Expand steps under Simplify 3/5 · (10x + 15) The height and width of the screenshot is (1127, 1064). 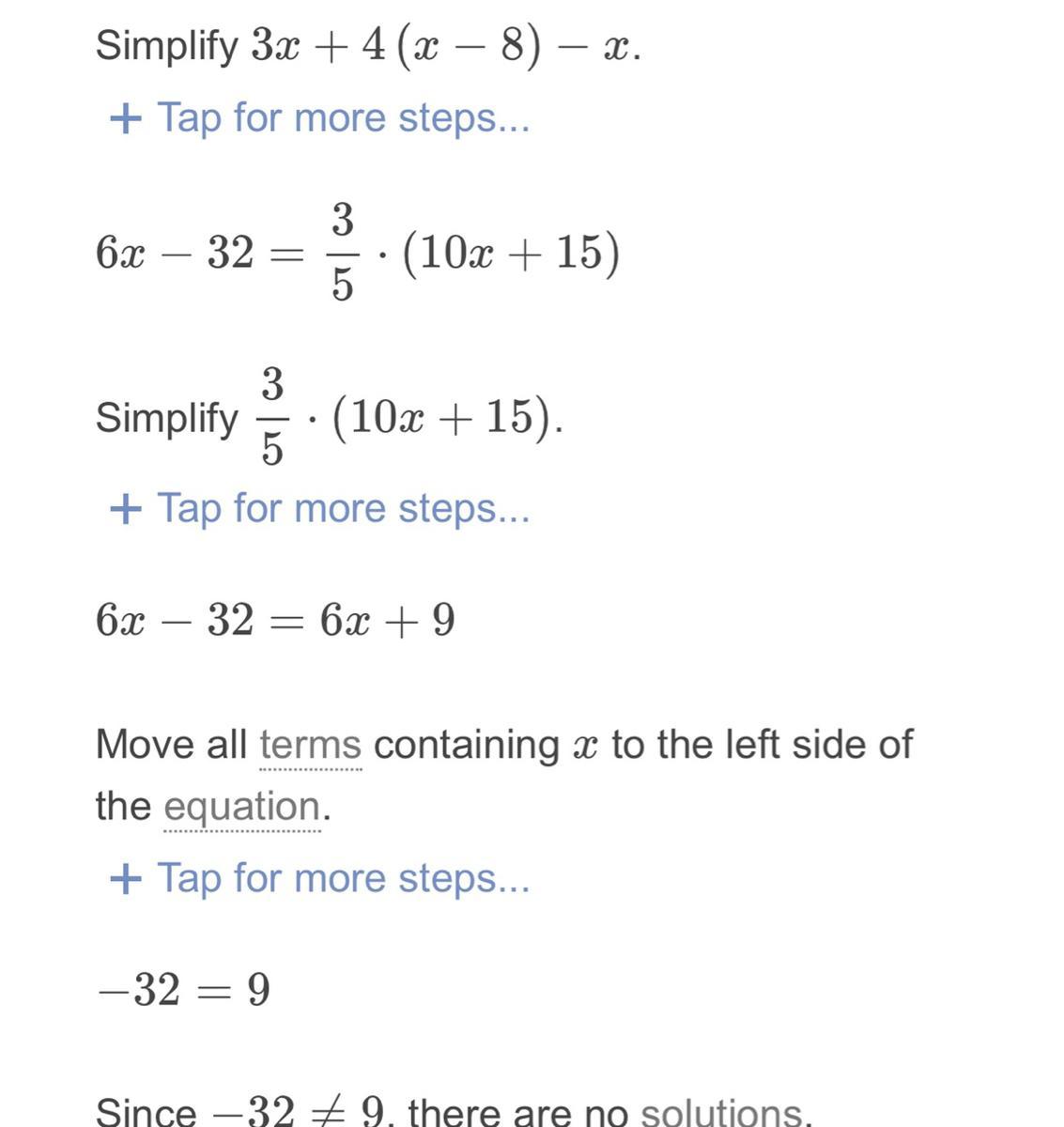point(319,509)
